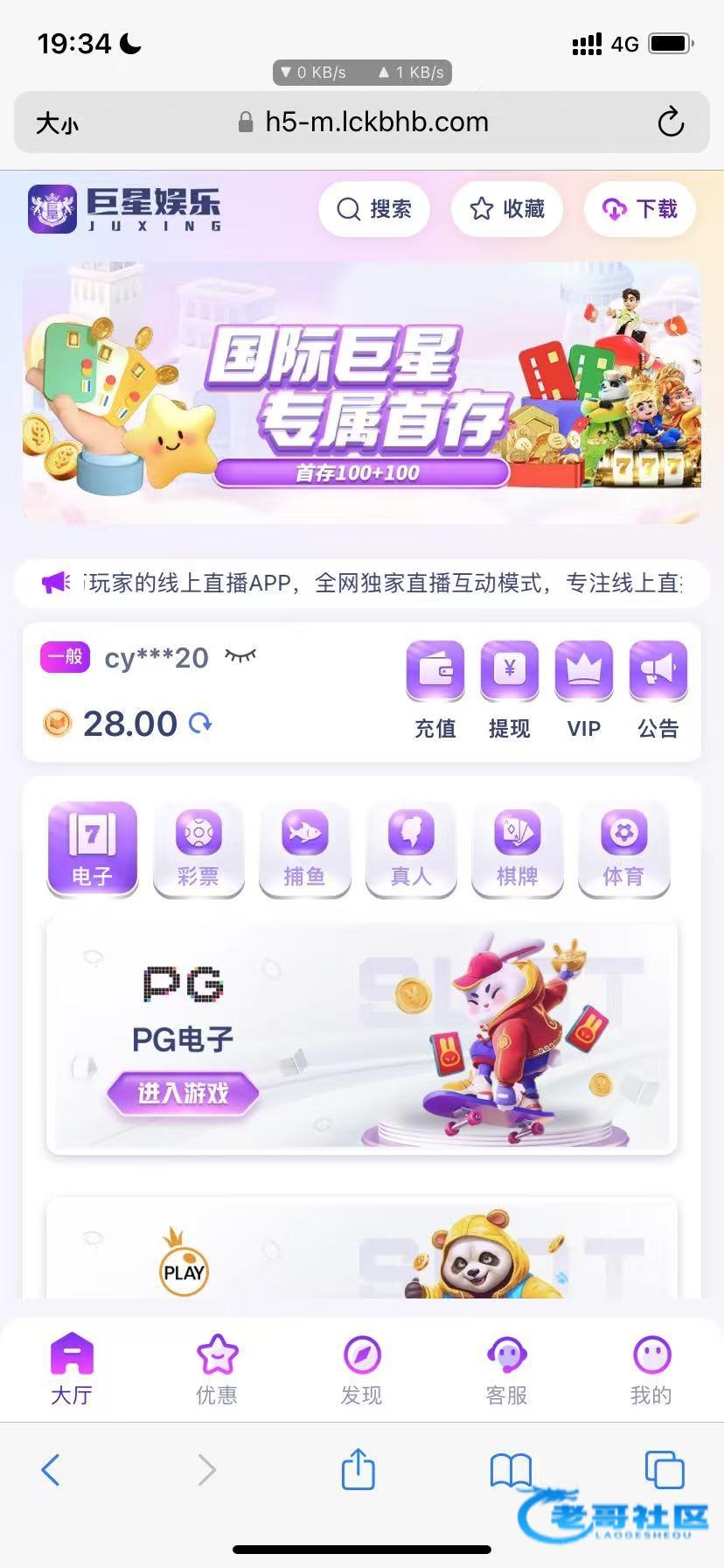Screen dimensions: 724x1568
Task: Toggle balance visibility eye icon
Action: coord(240,655)
